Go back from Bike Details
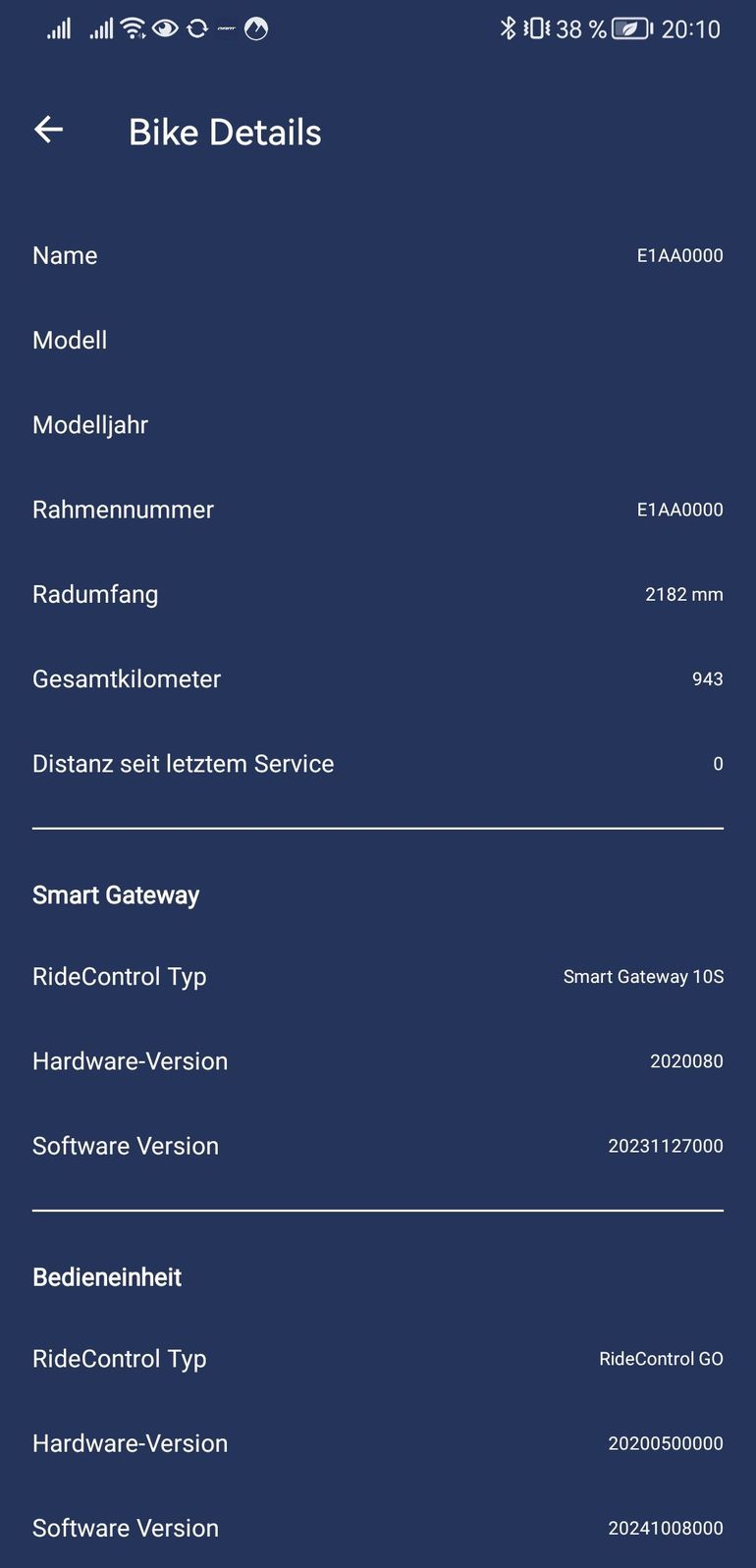756x1568 pixels. [x=48, y=130]
